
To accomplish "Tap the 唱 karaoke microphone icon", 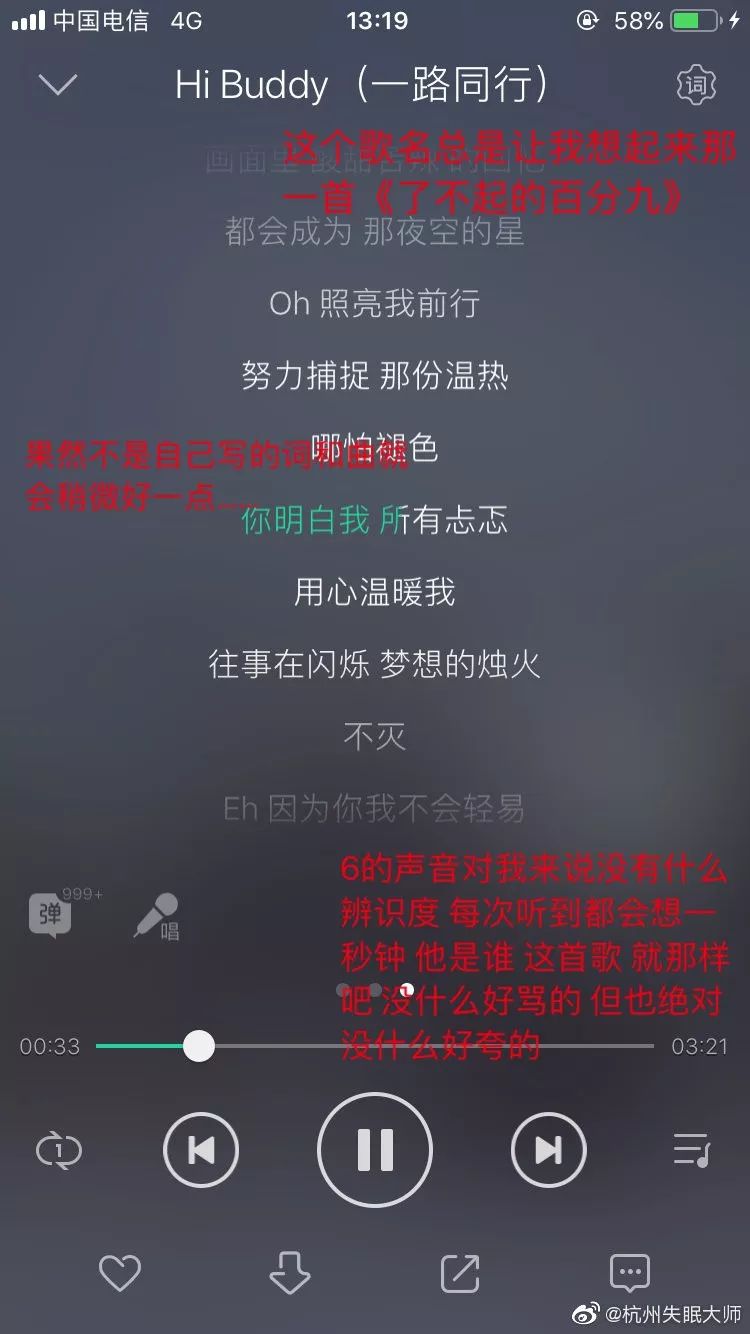I will [158, 916].
